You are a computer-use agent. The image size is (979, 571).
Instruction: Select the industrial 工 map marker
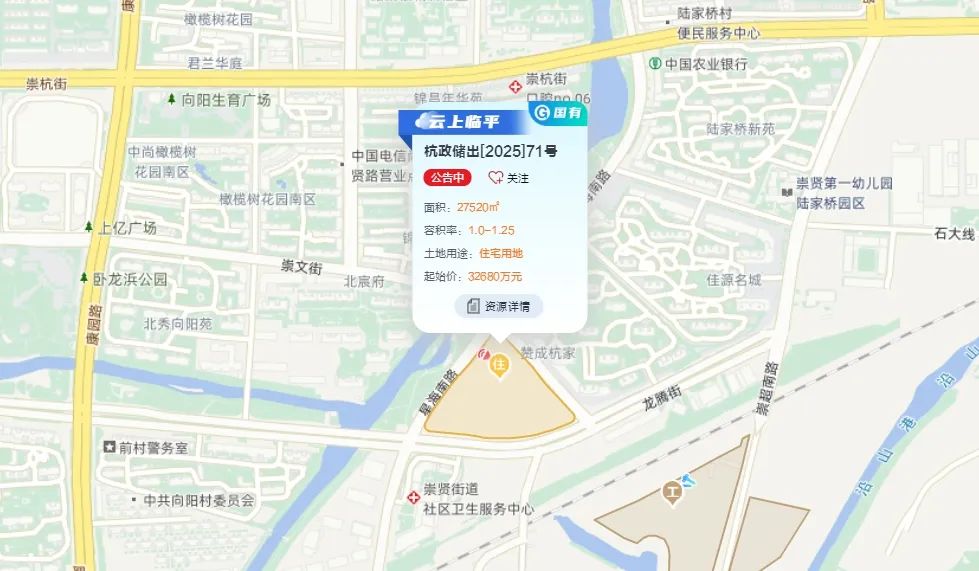click(x=673, y=491)
